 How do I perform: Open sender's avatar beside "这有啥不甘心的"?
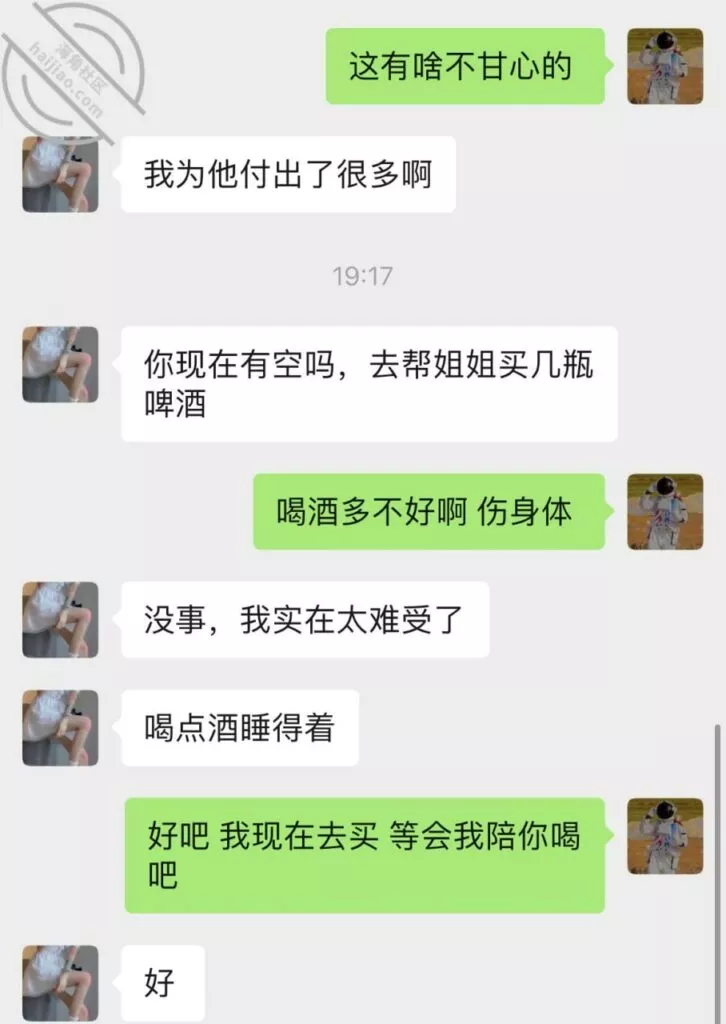click(x=665, y=66)
